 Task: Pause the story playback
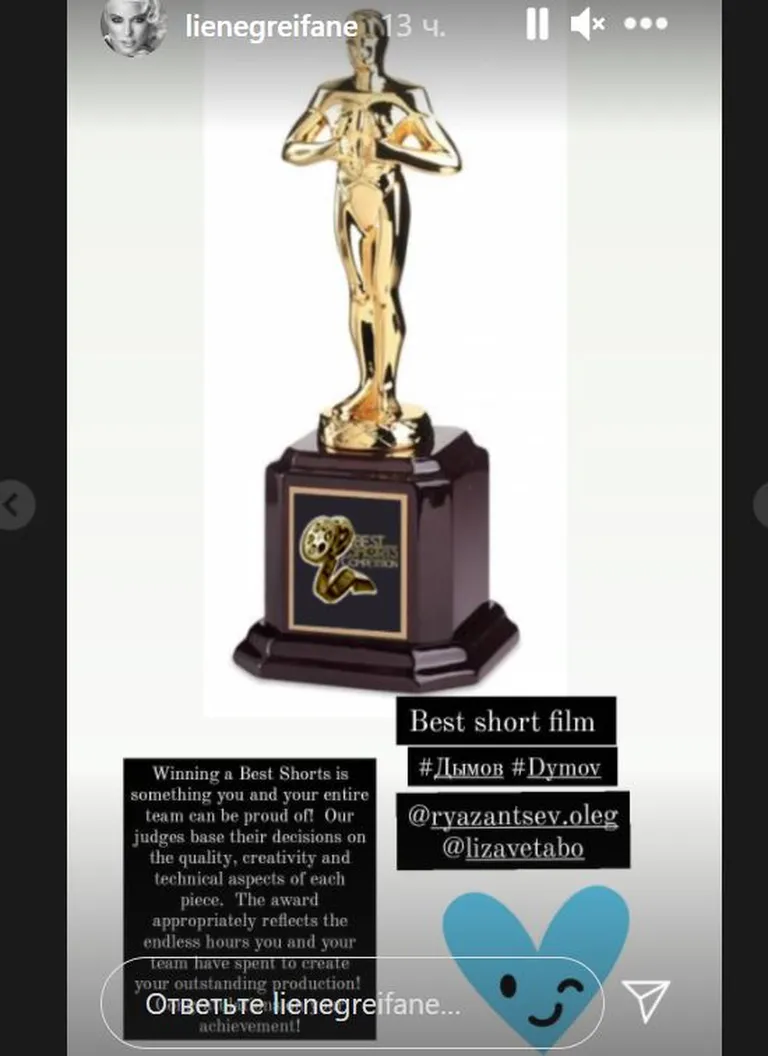(537, 26)
